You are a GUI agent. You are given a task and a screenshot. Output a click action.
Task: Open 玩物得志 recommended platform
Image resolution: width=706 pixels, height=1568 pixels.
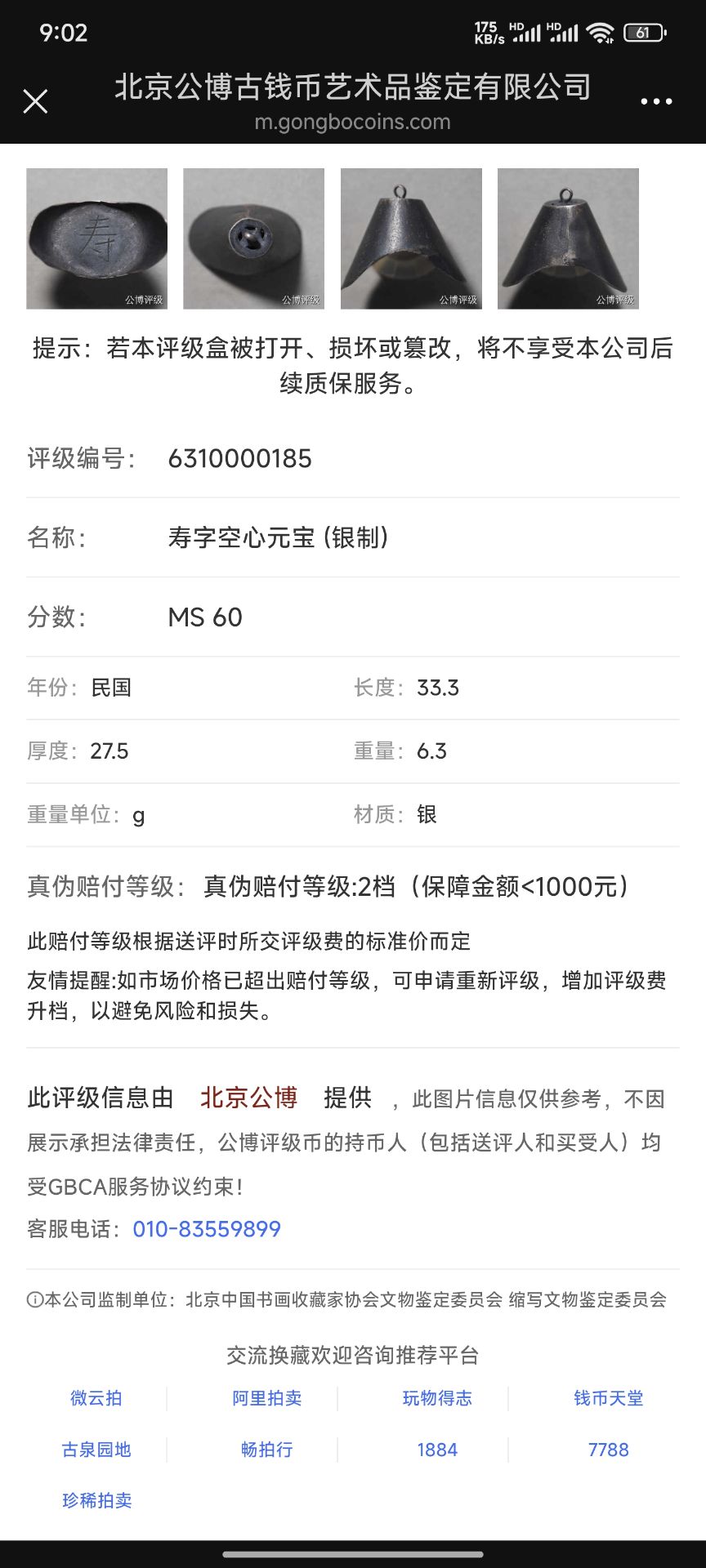[437, 1398]
